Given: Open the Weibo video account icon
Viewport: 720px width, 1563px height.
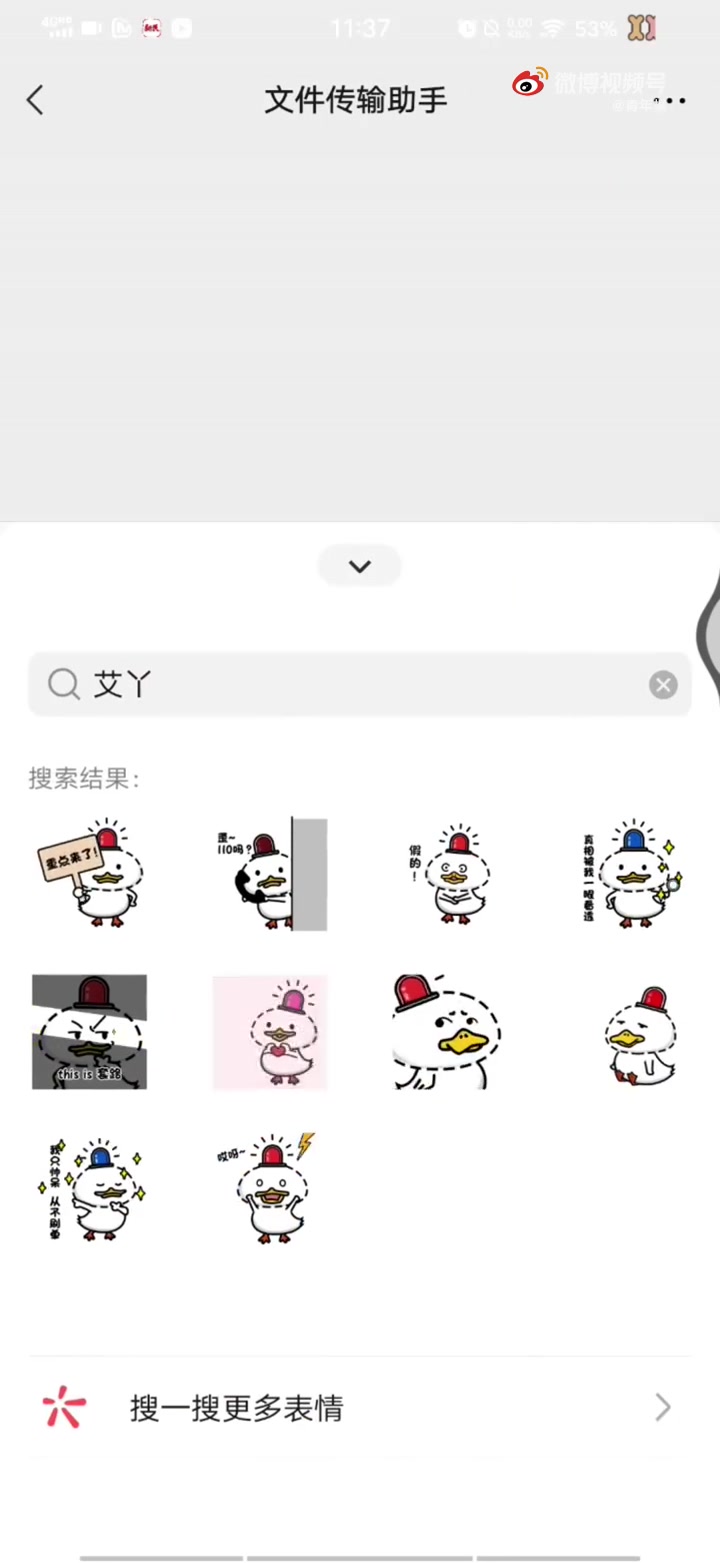Looking at the screenshot, I should 528,85.
